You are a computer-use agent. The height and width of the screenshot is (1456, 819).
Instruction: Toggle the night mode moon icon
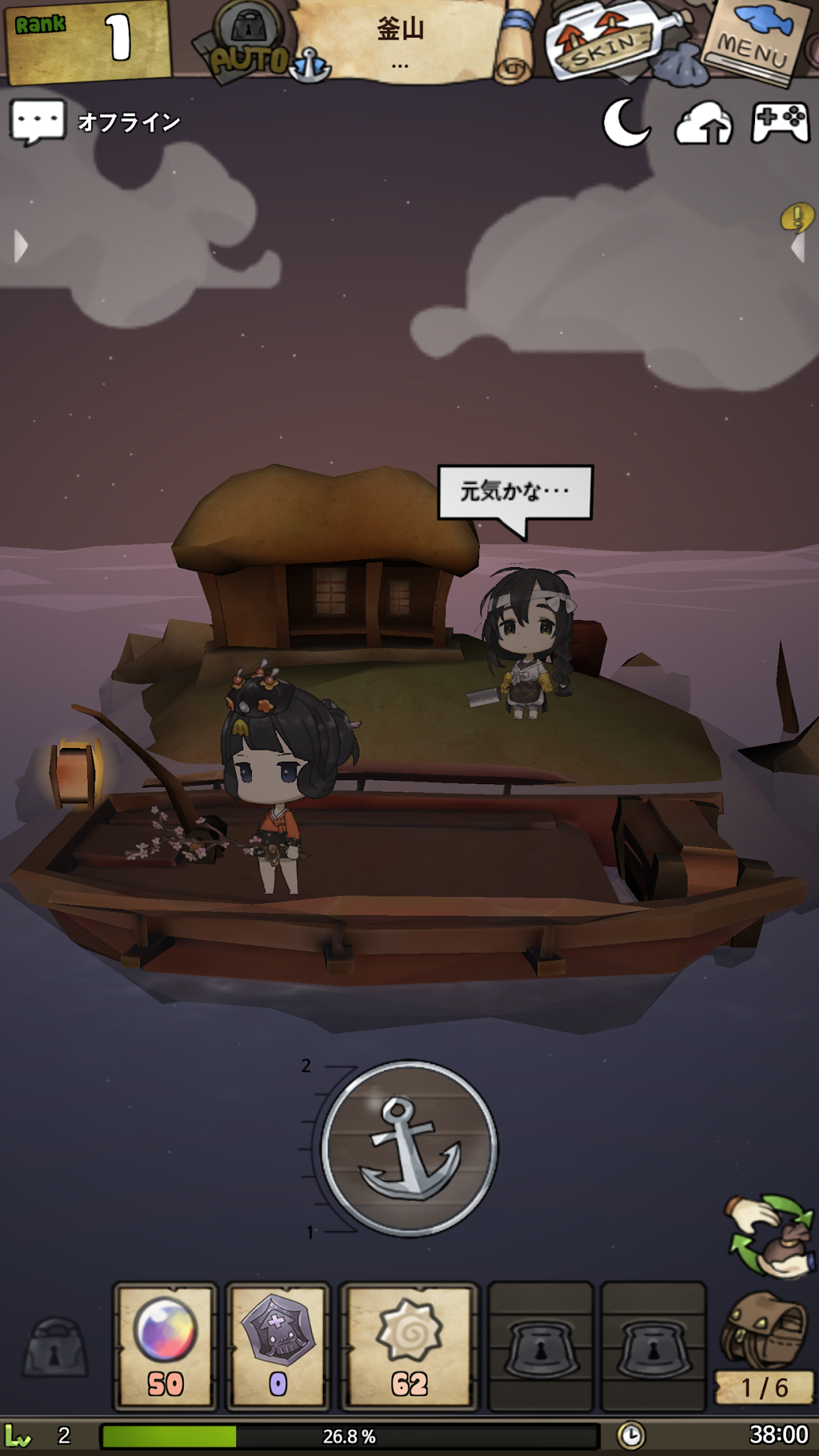pos(625,122)
